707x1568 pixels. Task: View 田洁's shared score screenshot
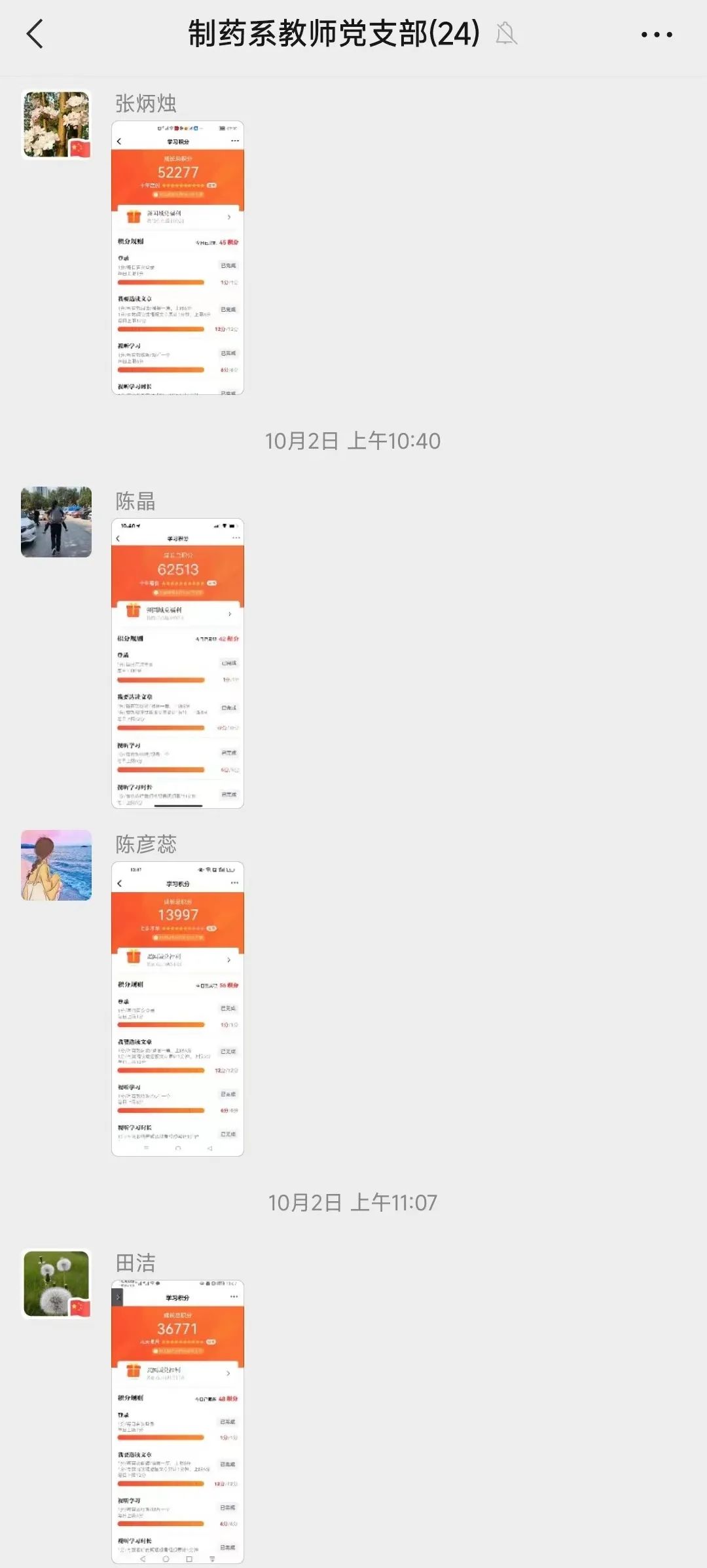177,1421
